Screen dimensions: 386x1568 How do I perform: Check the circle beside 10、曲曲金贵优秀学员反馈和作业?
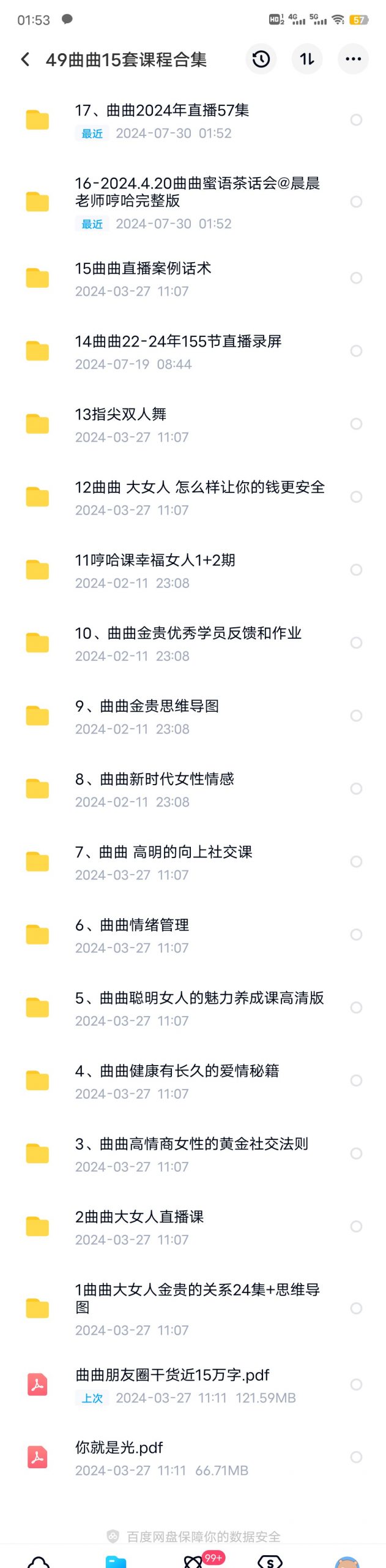356,643
